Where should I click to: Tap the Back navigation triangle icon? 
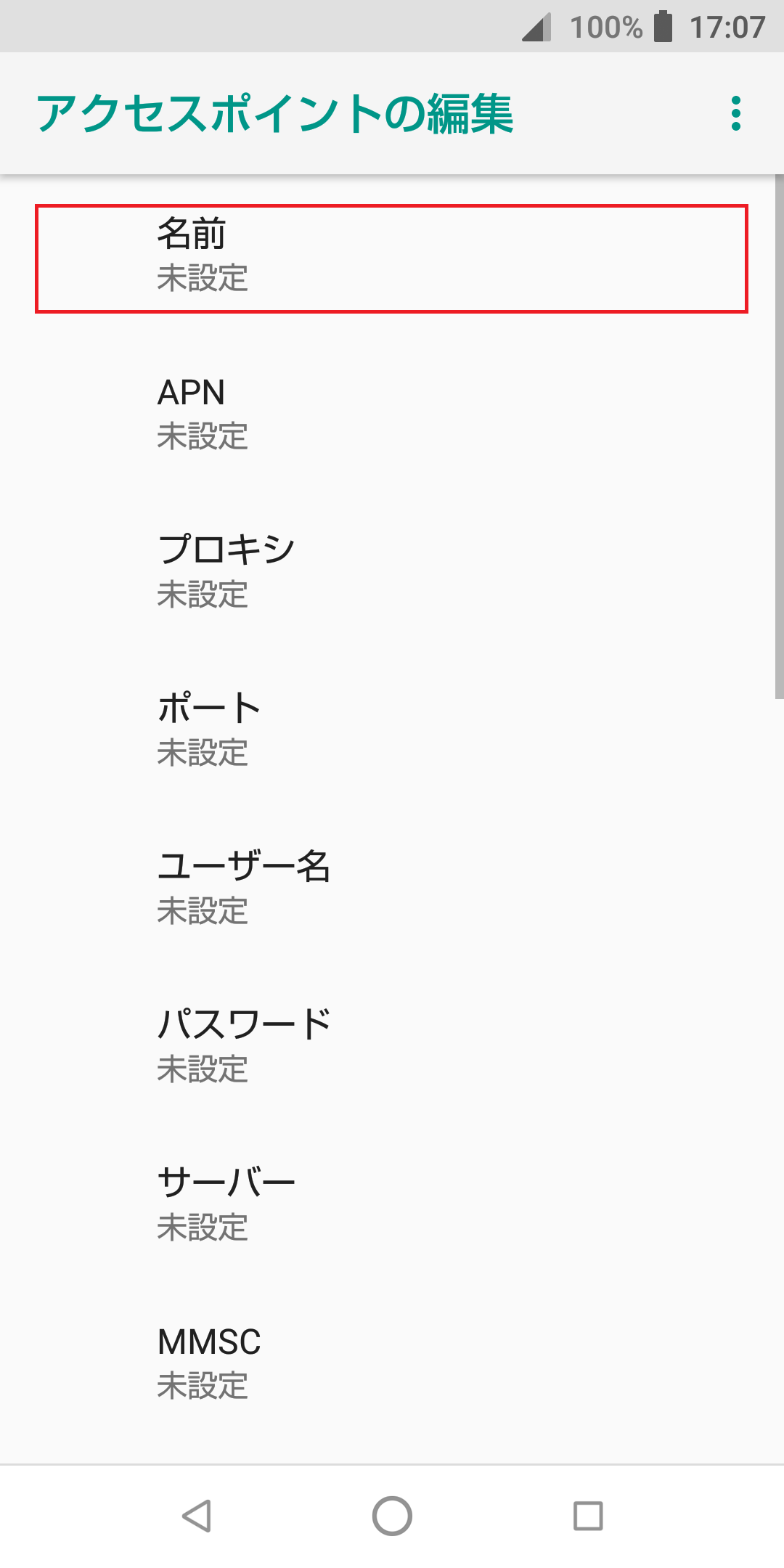pos(196,1516)
